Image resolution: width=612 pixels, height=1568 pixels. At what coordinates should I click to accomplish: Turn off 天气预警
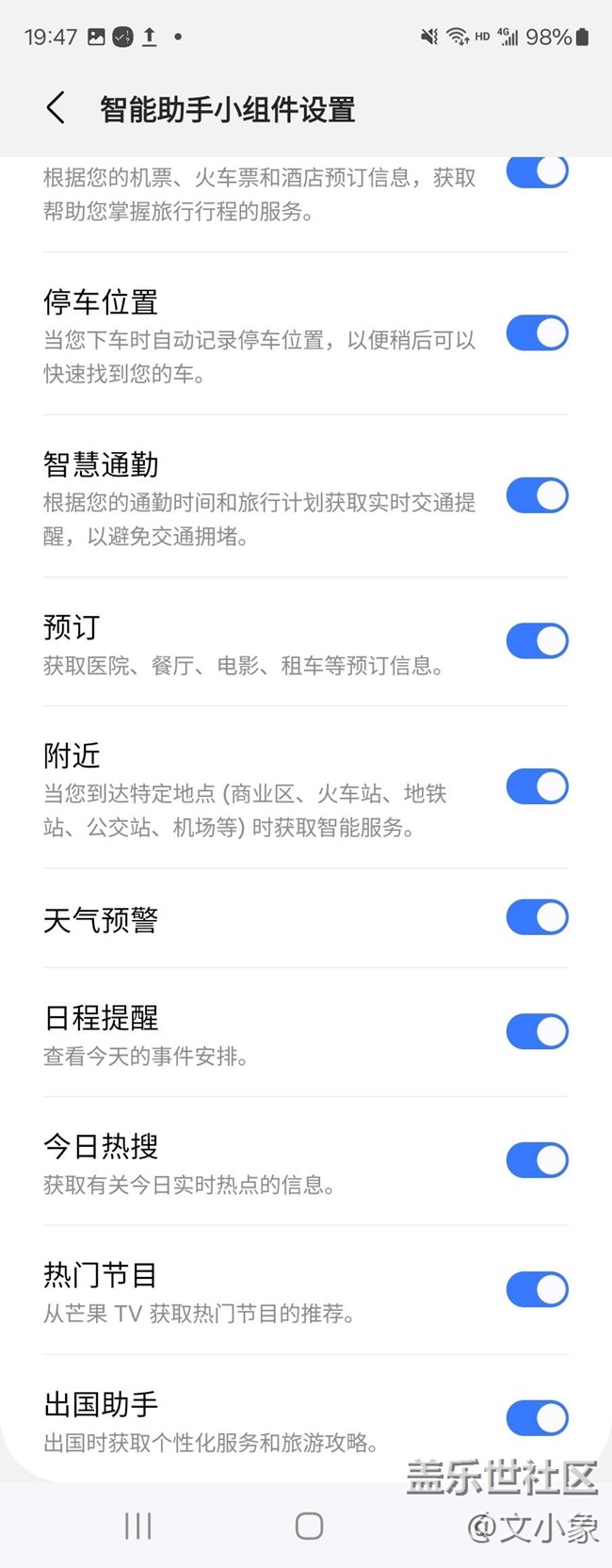pos(537,917)
